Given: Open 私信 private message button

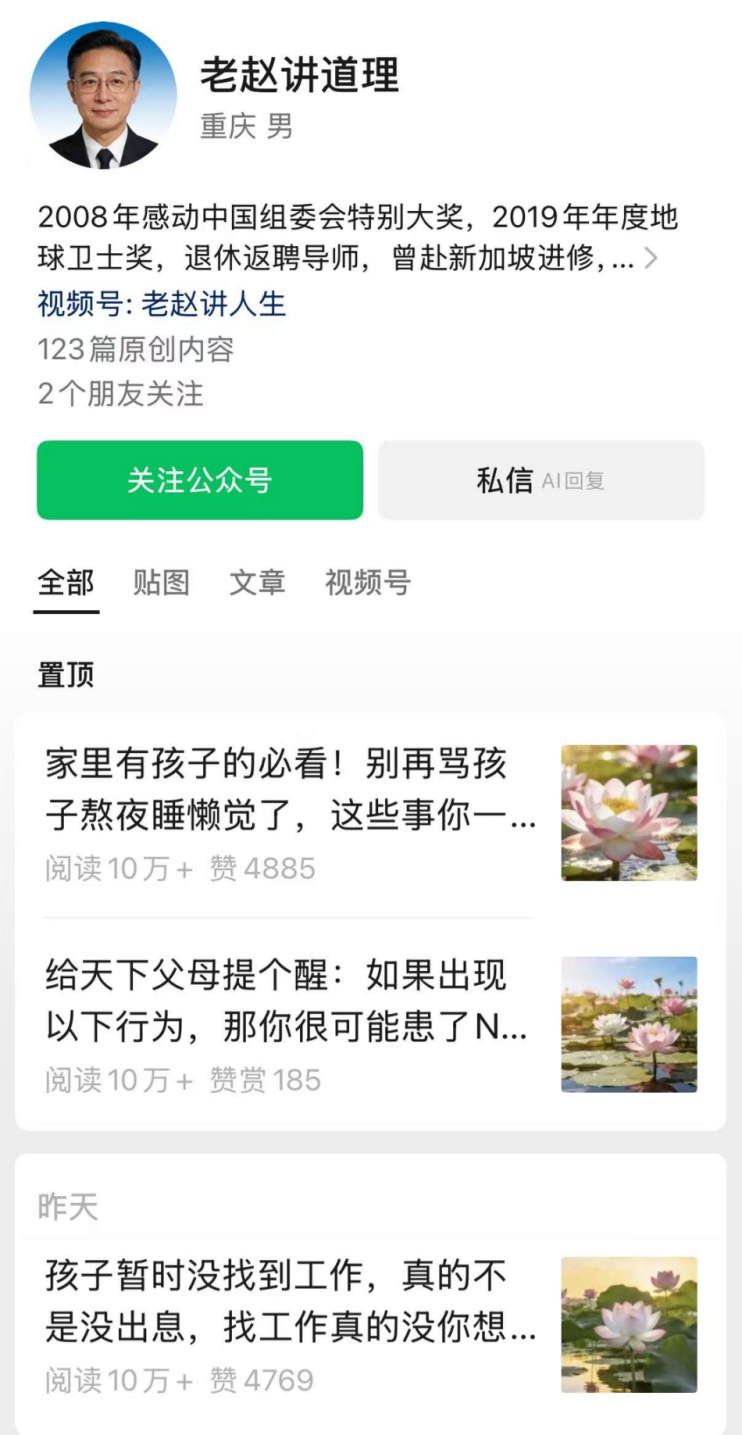Looking at the screenshot, I should (541, 480).
